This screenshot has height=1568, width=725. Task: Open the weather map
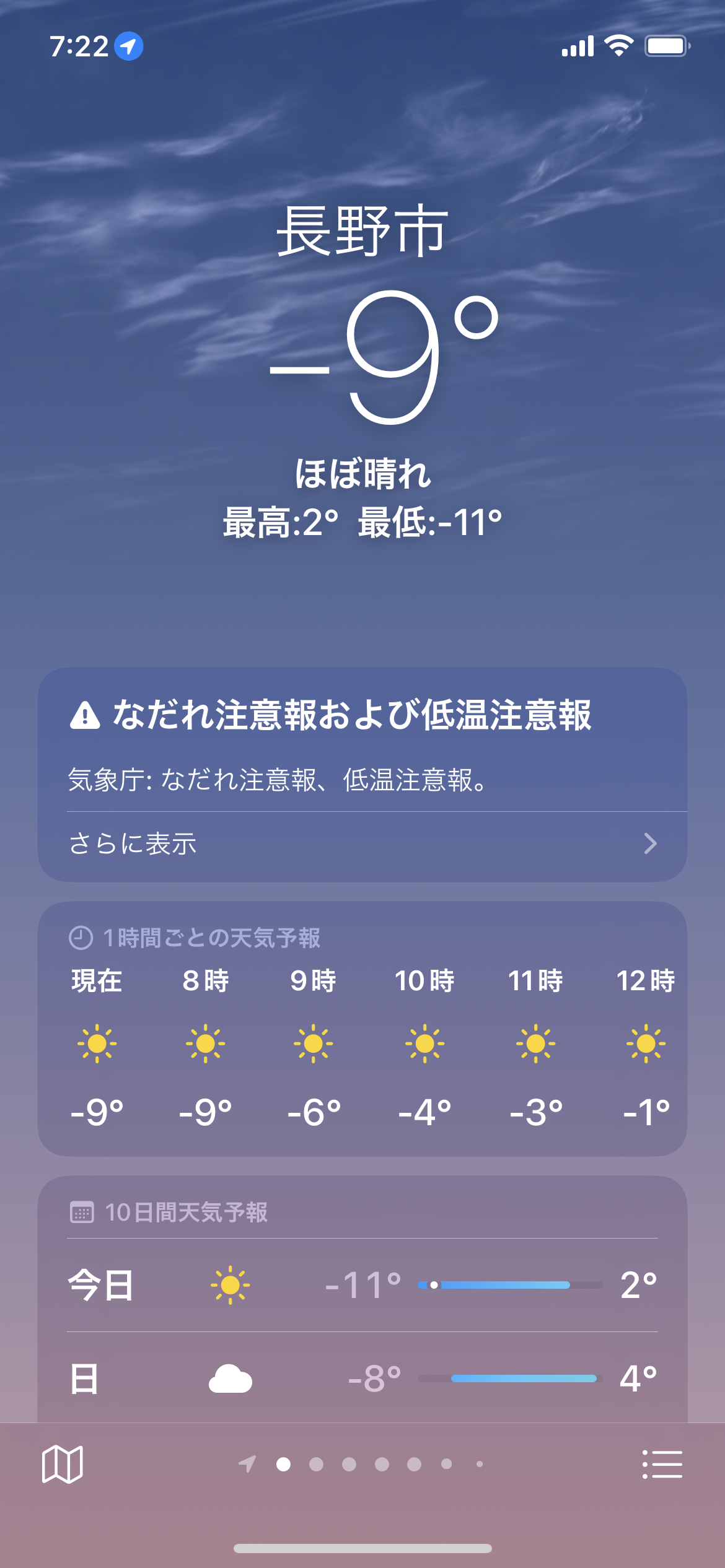pyautogui.click(x=62, y=1464)
